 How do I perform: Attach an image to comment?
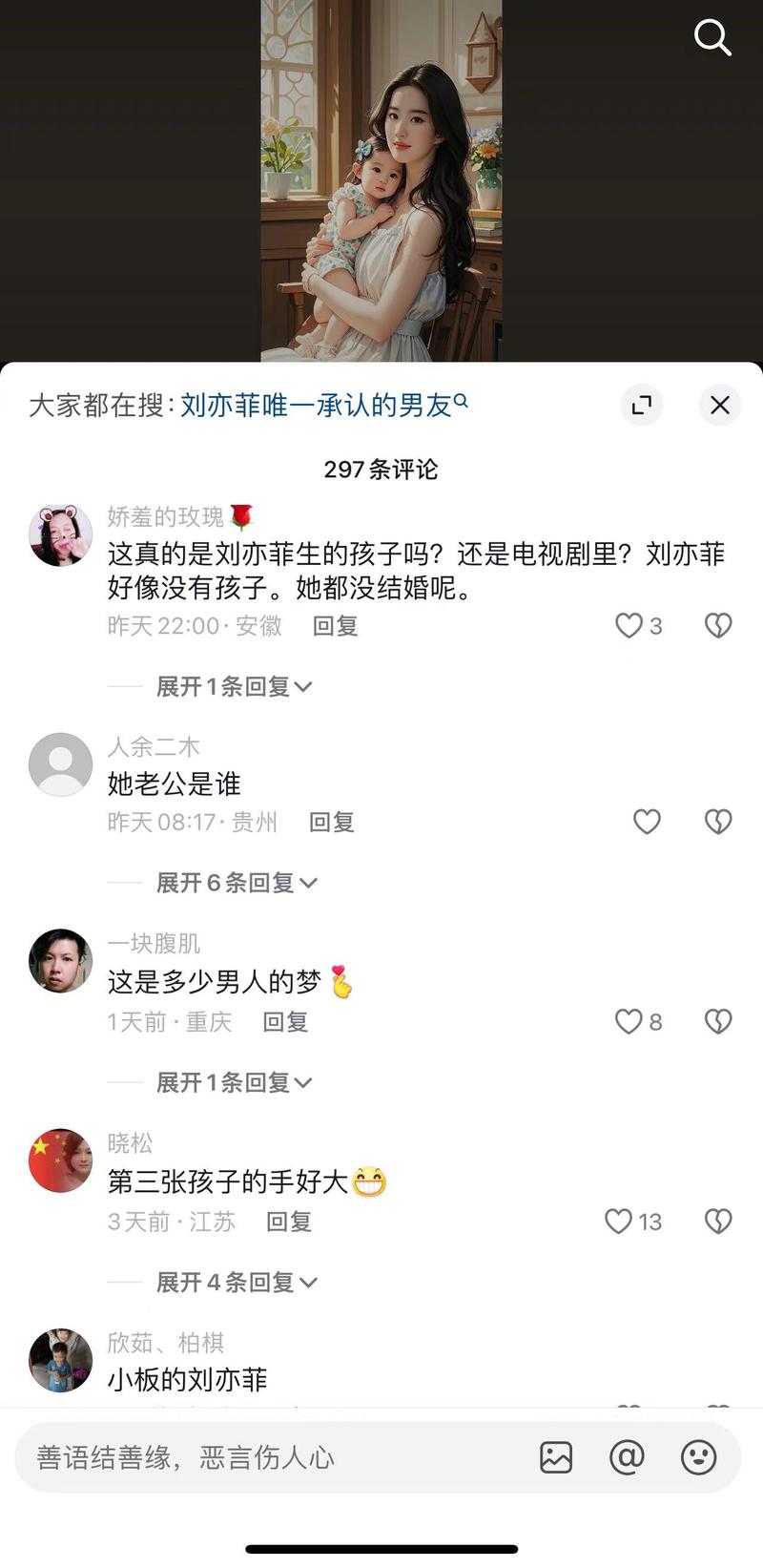(556, 1457)
